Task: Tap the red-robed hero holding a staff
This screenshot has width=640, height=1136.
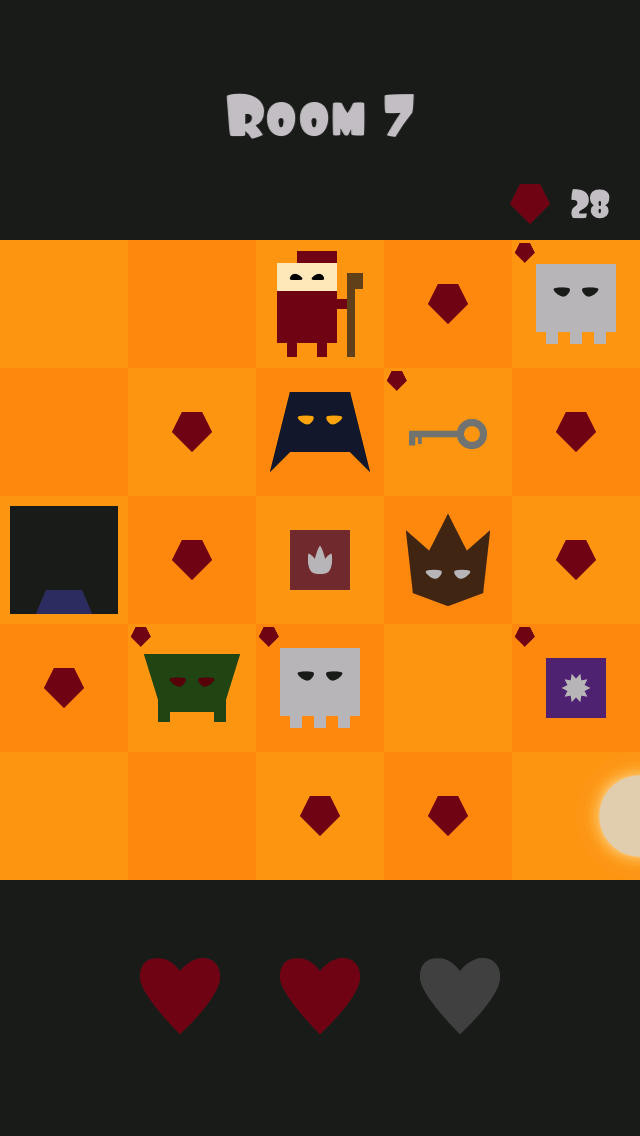Action: [x=320, y=304]
